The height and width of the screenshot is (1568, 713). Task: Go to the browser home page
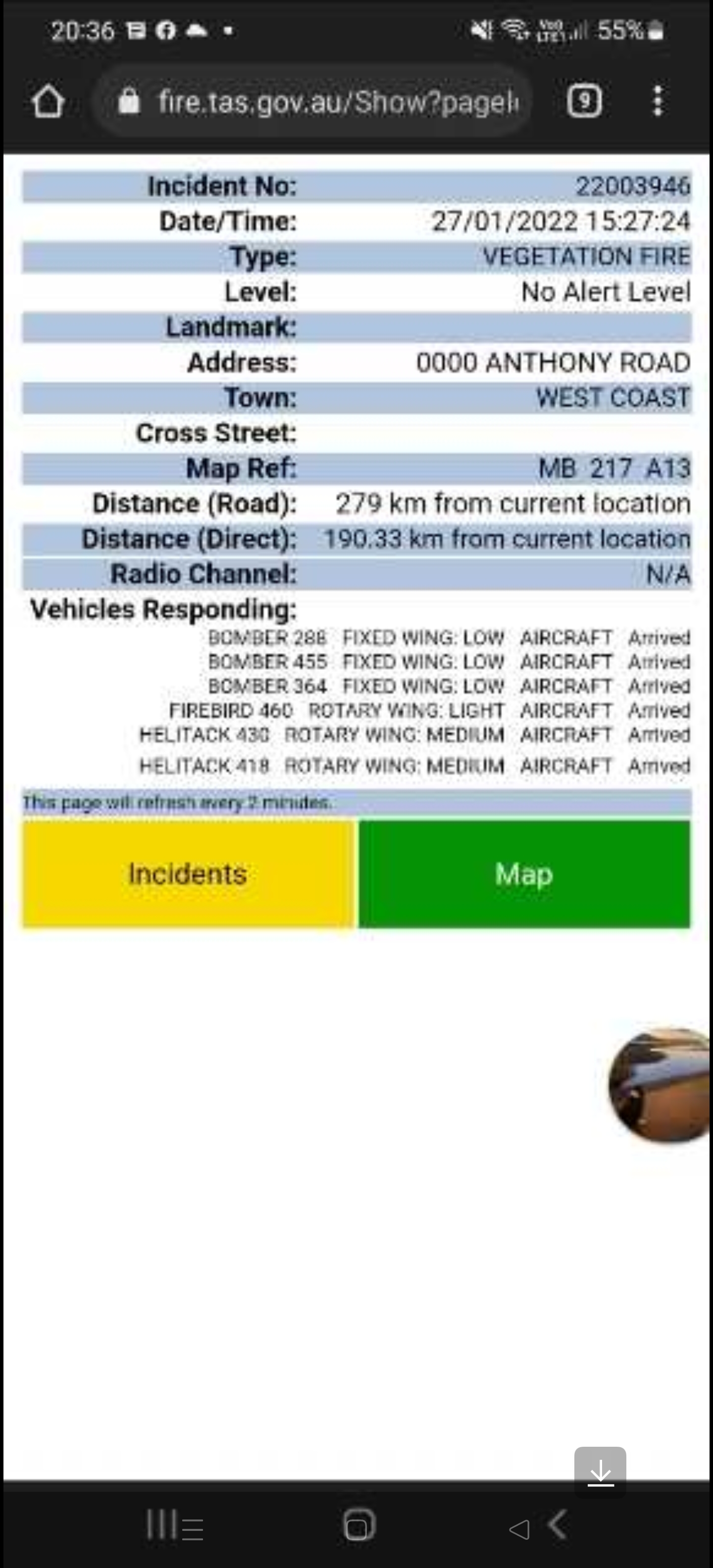pyautogui.click(x=48, y=101)
